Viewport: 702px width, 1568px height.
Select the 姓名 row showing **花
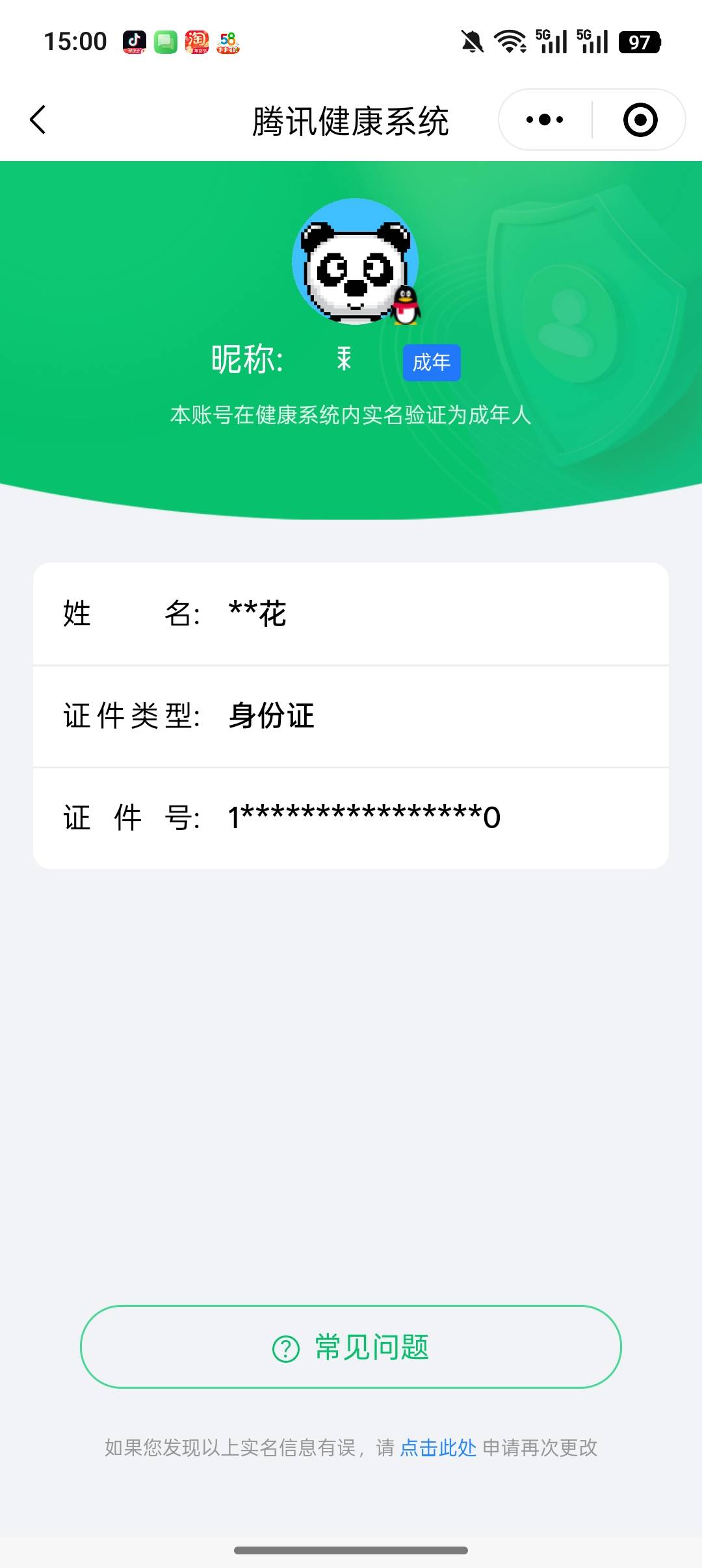click(x=351, y=614)
